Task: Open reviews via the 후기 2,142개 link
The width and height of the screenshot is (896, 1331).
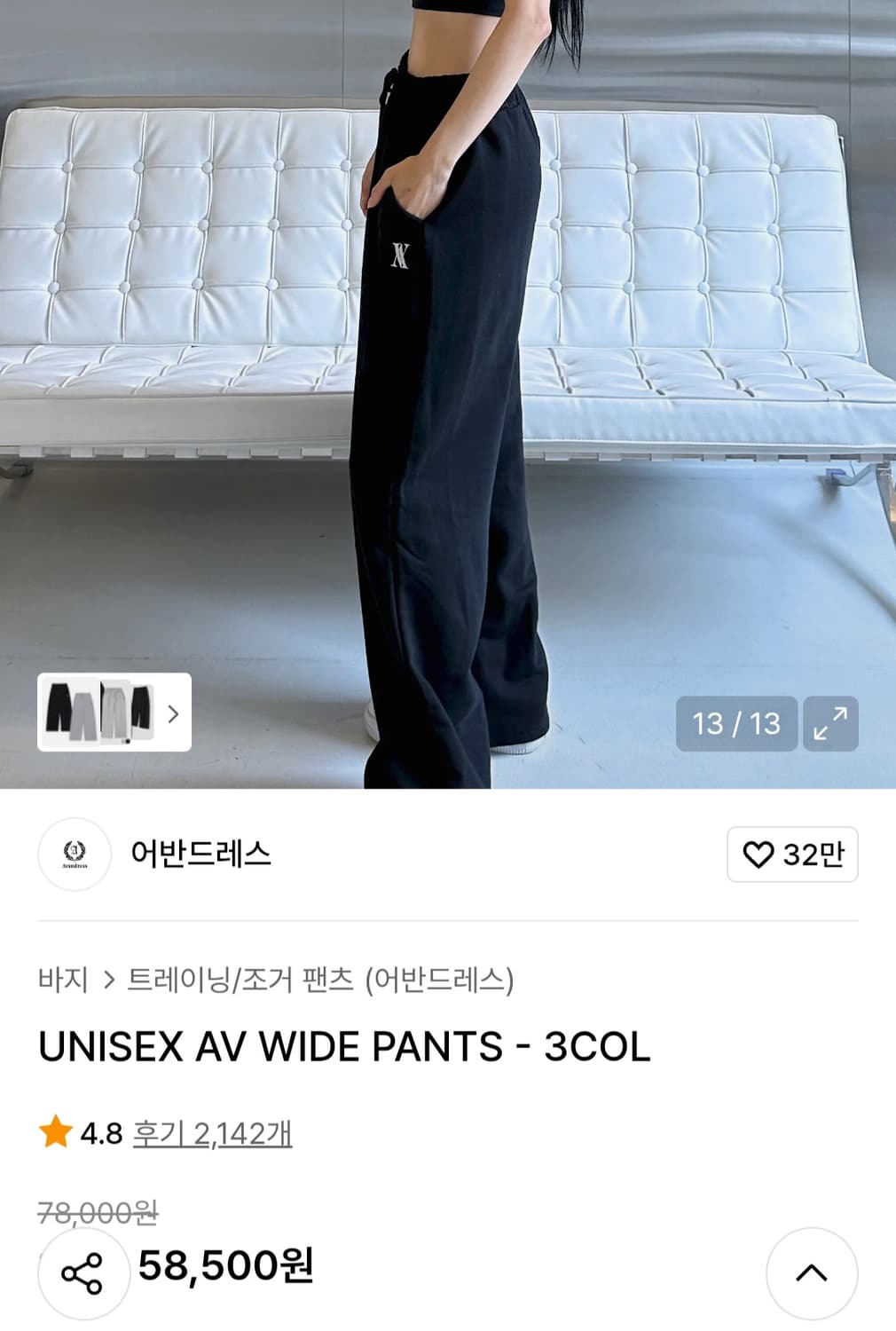Action: point(214,1131)
